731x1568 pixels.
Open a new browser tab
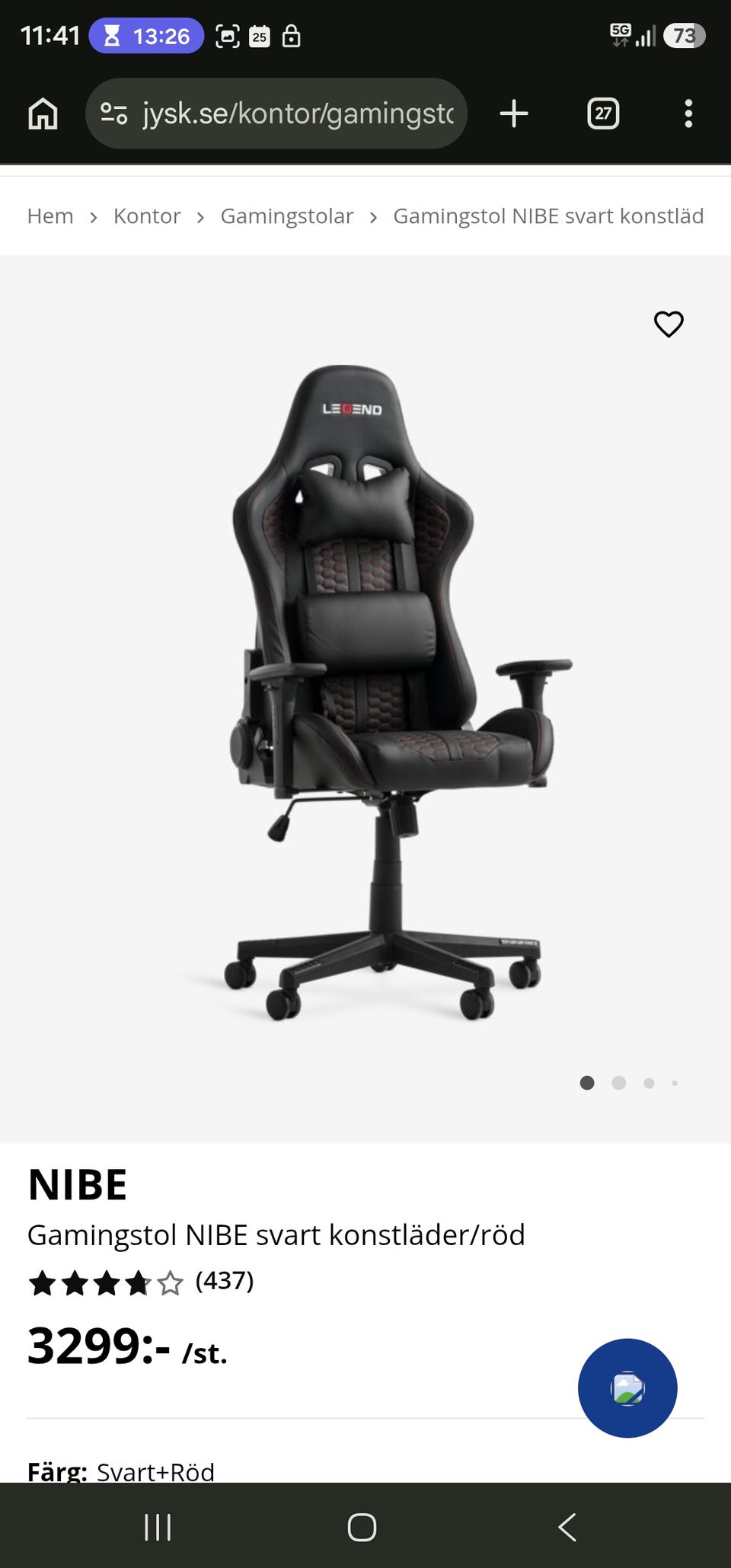514,113
